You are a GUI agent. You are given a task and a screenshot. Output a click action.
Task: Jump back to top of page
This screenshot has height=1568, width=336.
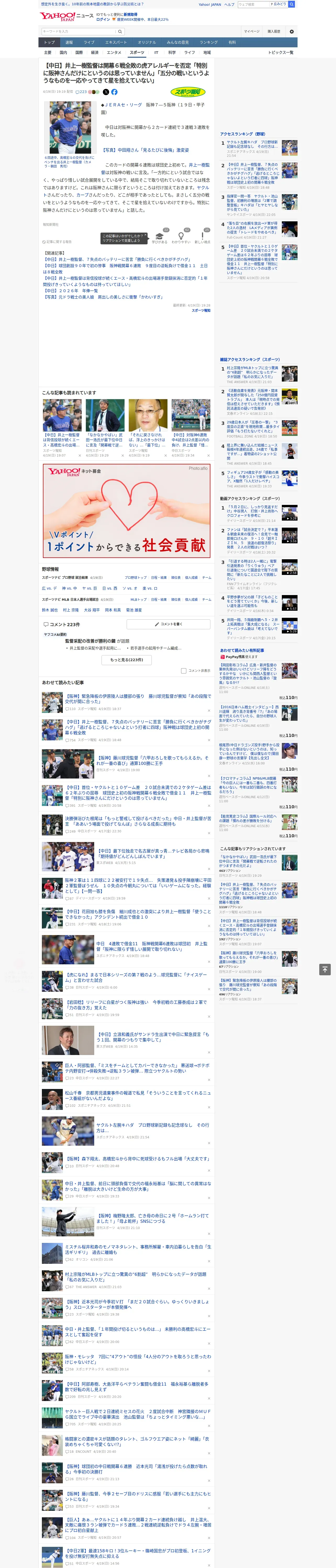coord(325,970)
